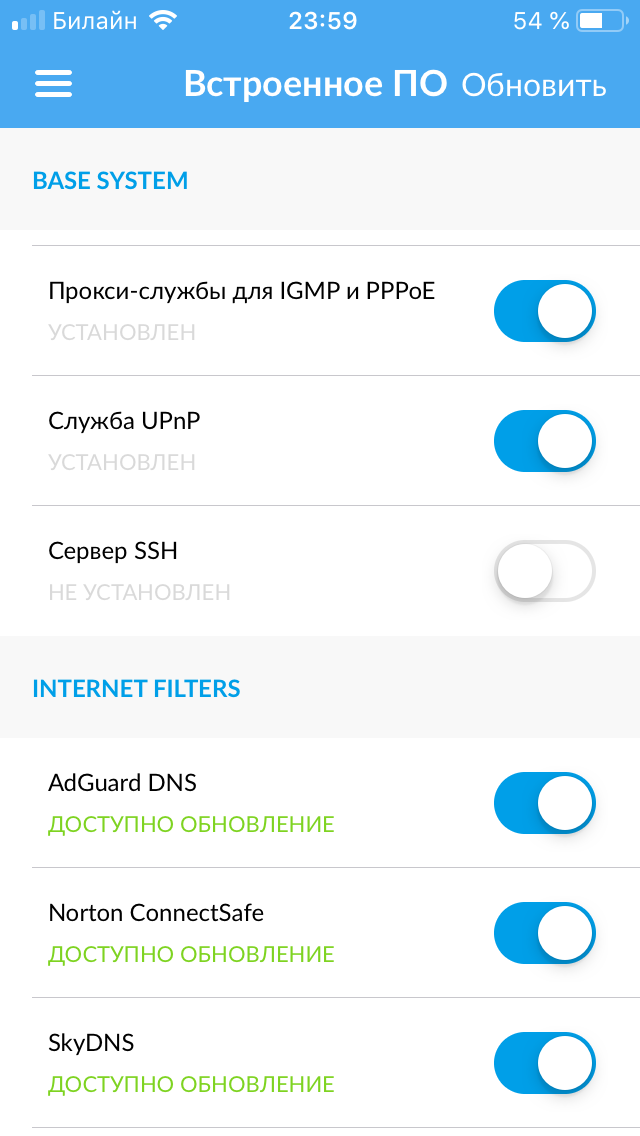Turn off the Служба UPnP toggle
The width and height of the screenshot is (640, 1136).
(545, 441)
